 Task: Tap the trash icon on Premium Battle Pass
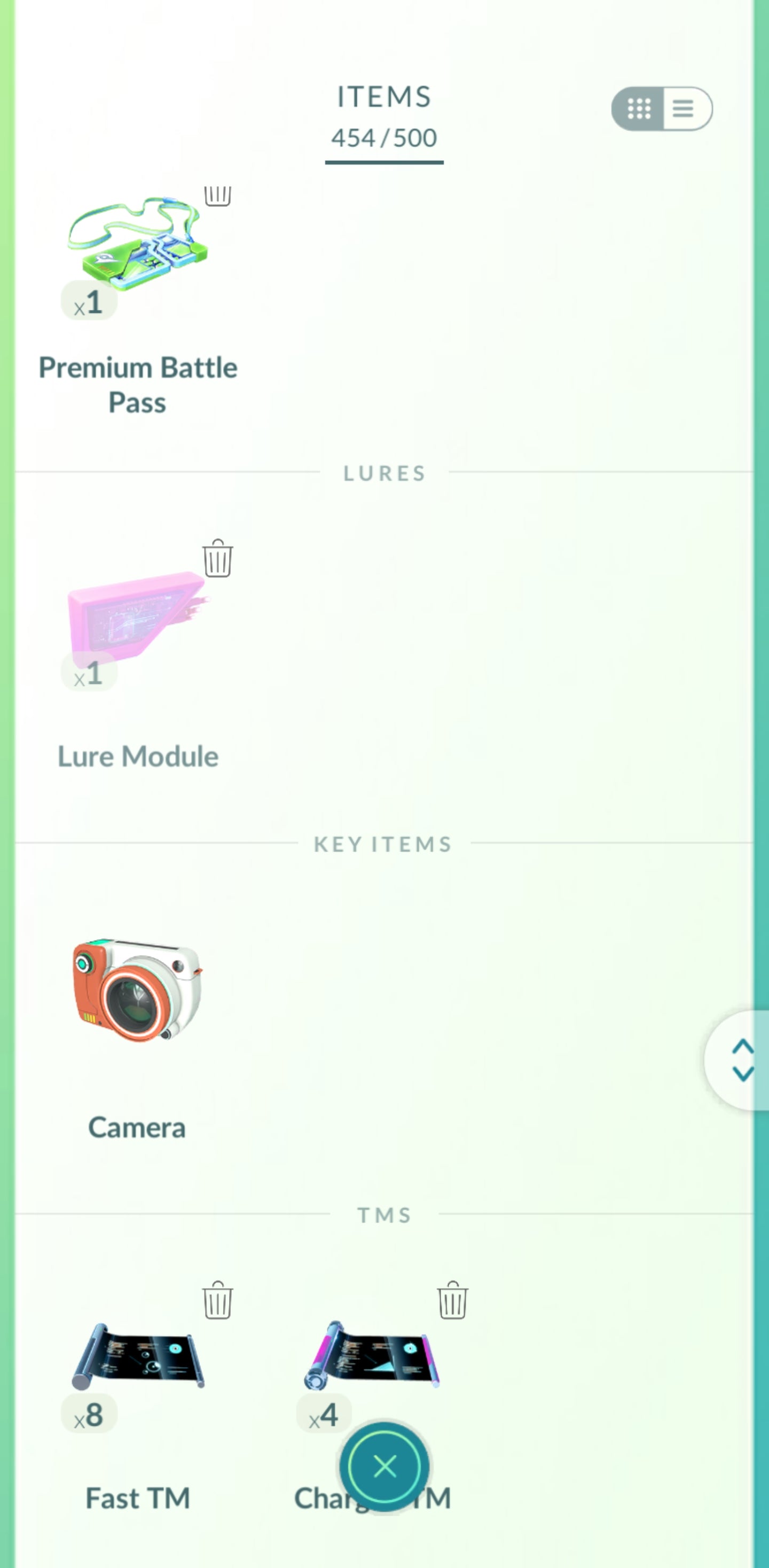[x=217, y=196]
